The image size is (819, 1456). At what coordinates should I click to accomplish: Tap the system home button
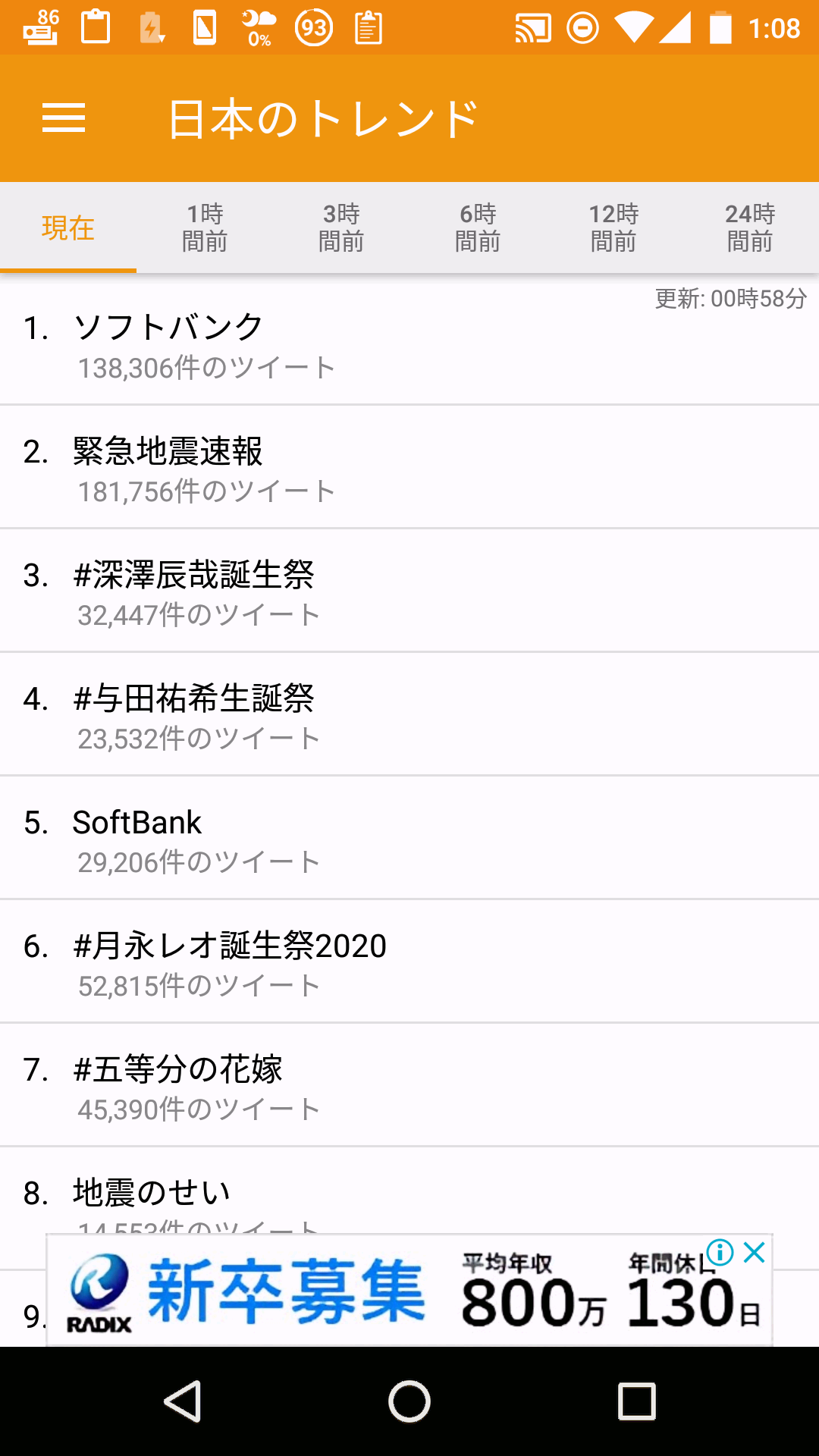click(409, 1401)
